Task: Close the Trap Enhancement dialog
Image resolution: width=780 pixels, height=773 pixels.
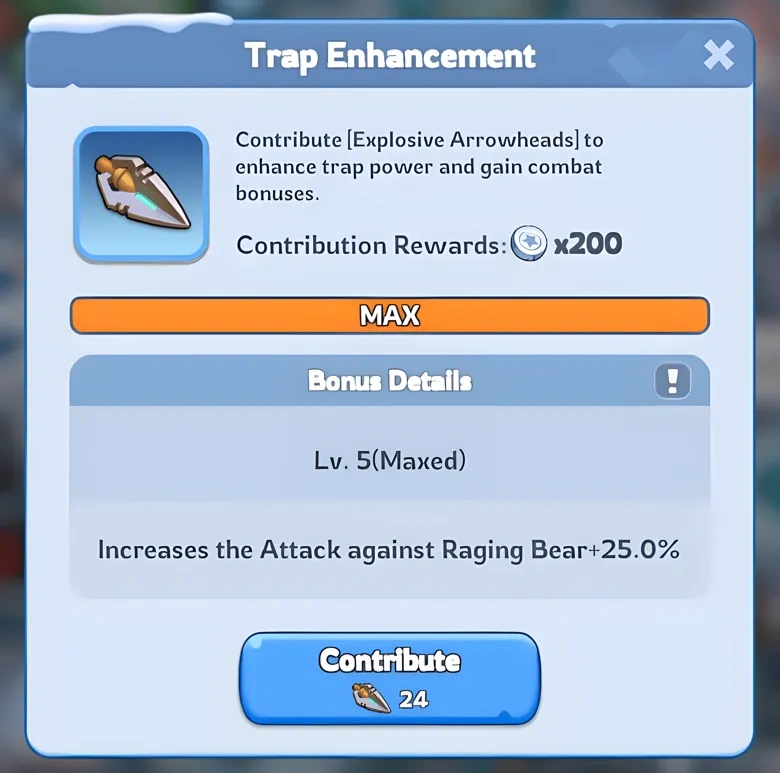Action: pyautogui.click(x=718, y=55)
